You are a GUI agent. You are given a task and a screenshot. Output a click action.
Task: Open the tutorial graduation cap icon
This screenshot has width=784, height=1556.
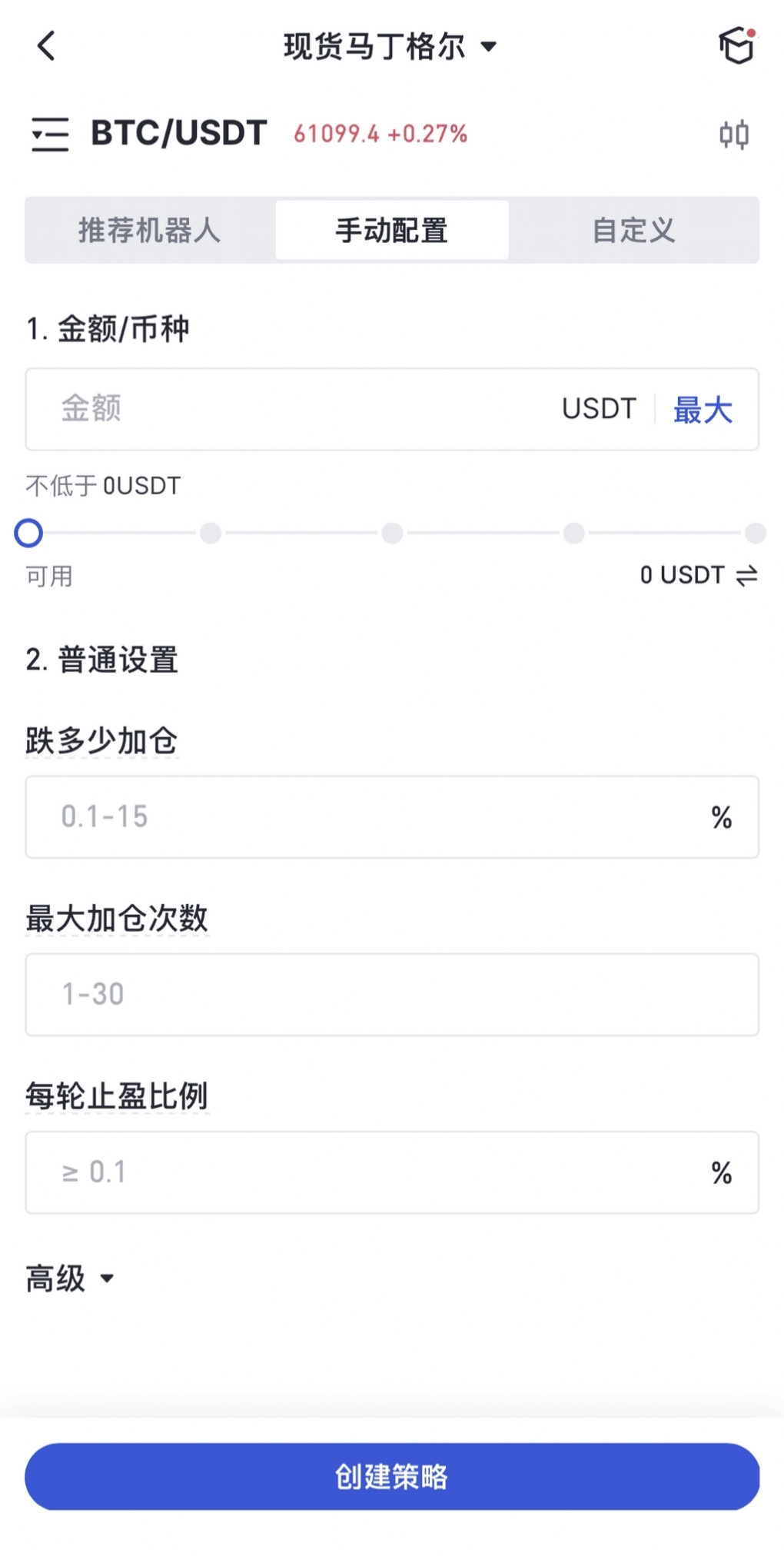tap(736, 46)
